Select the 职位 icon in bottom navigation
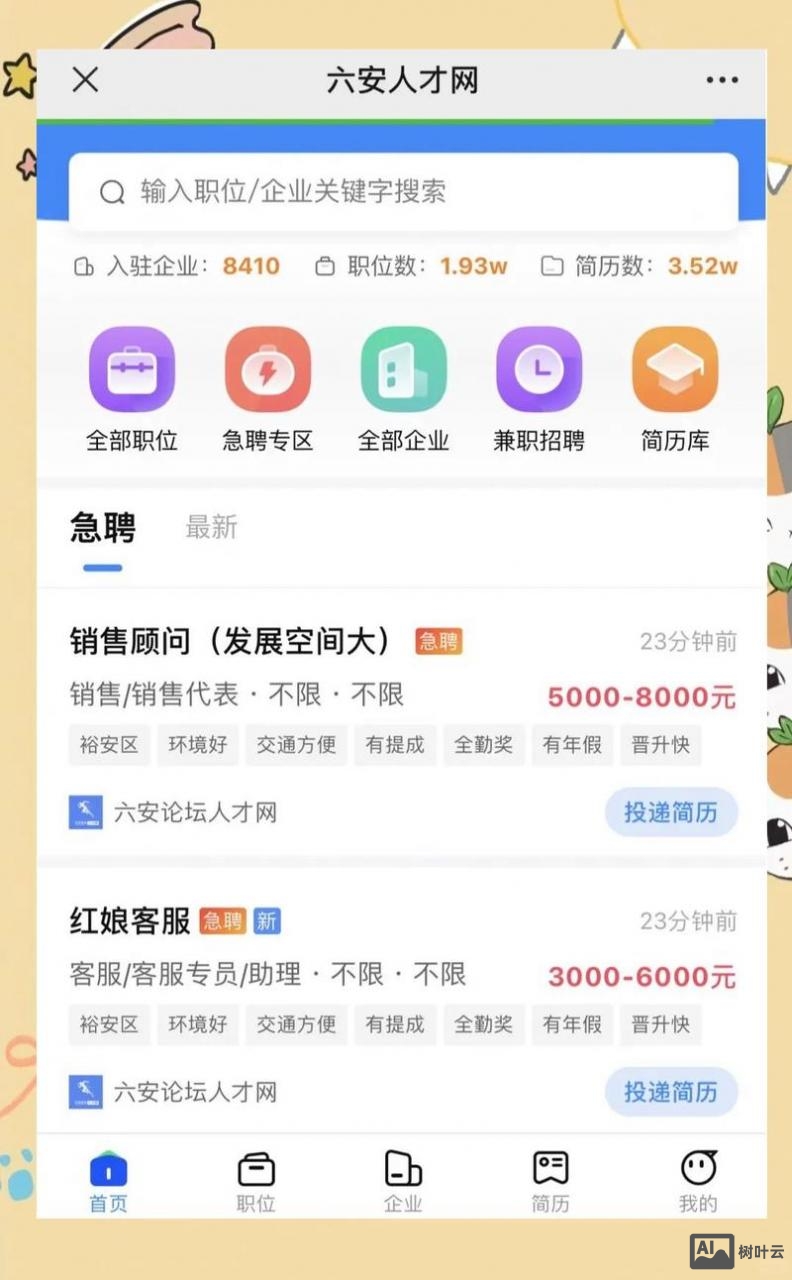The width and height of the screenshot is (792, 1280). pos(255,1180)
